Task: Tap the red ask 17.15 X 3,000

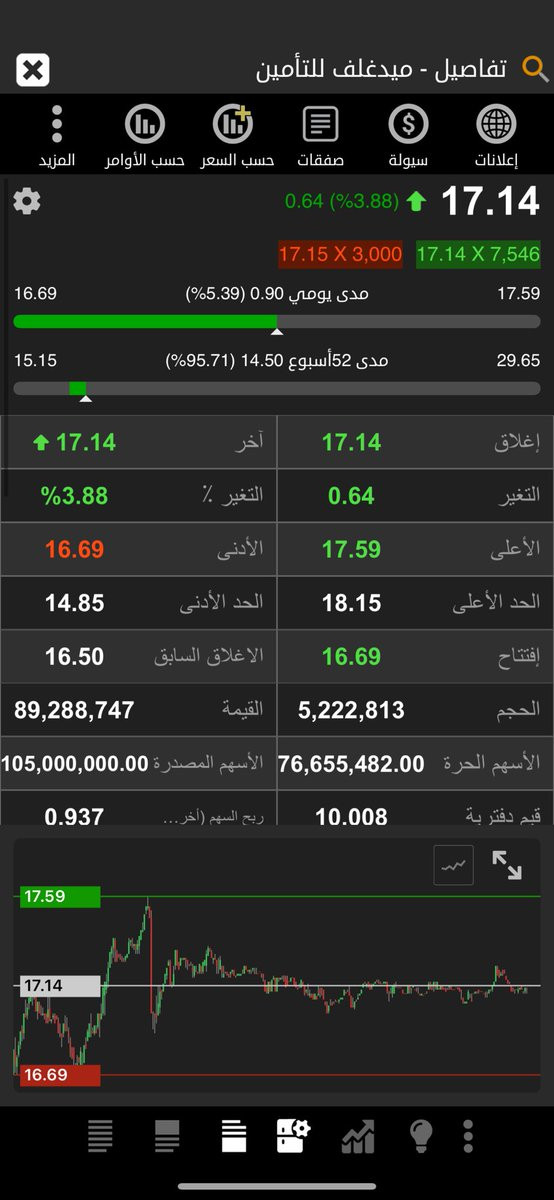Action: coord(340,254)
